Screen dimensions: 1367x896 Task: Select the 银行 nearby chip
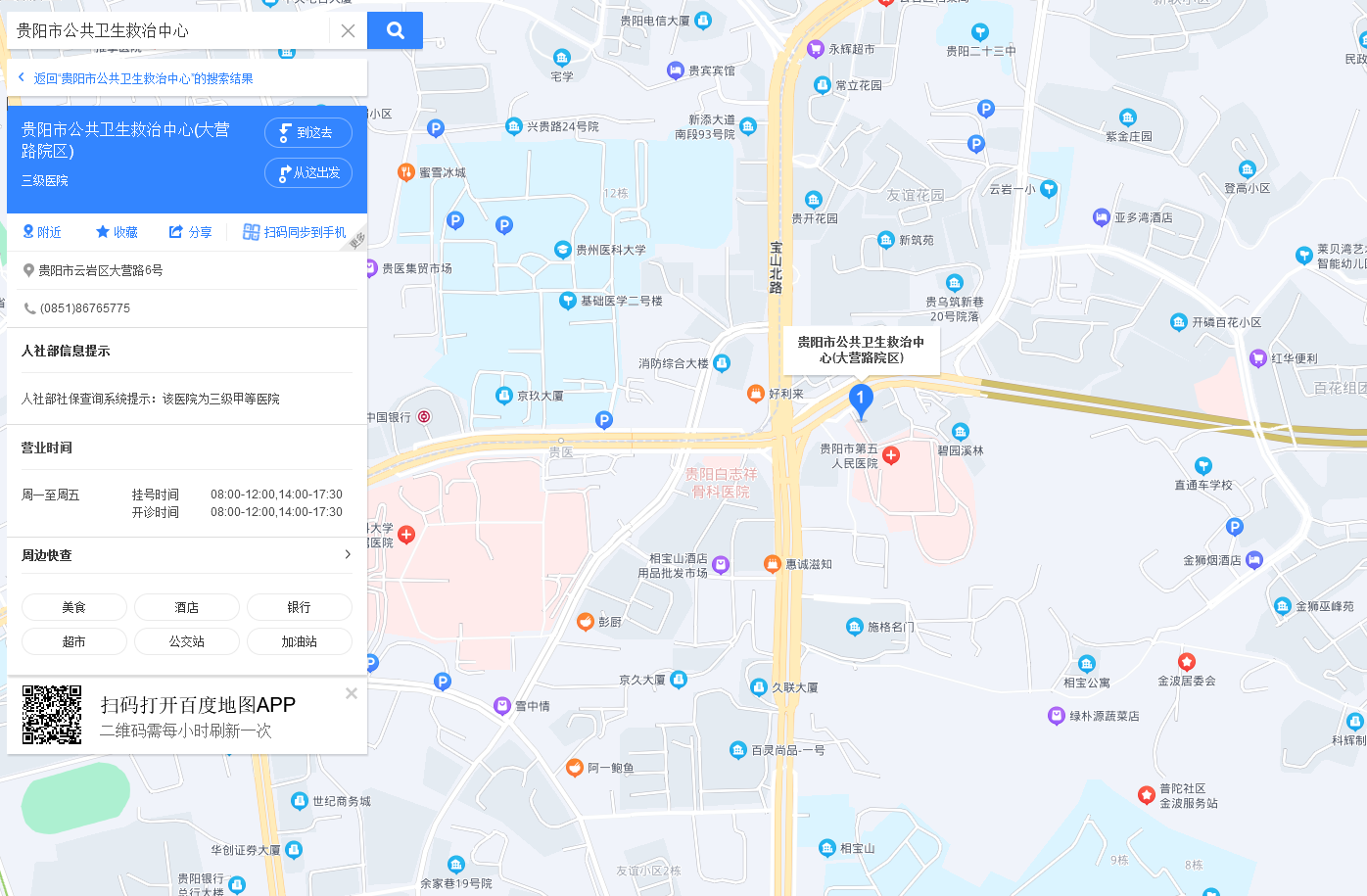(x=300, y=607)
